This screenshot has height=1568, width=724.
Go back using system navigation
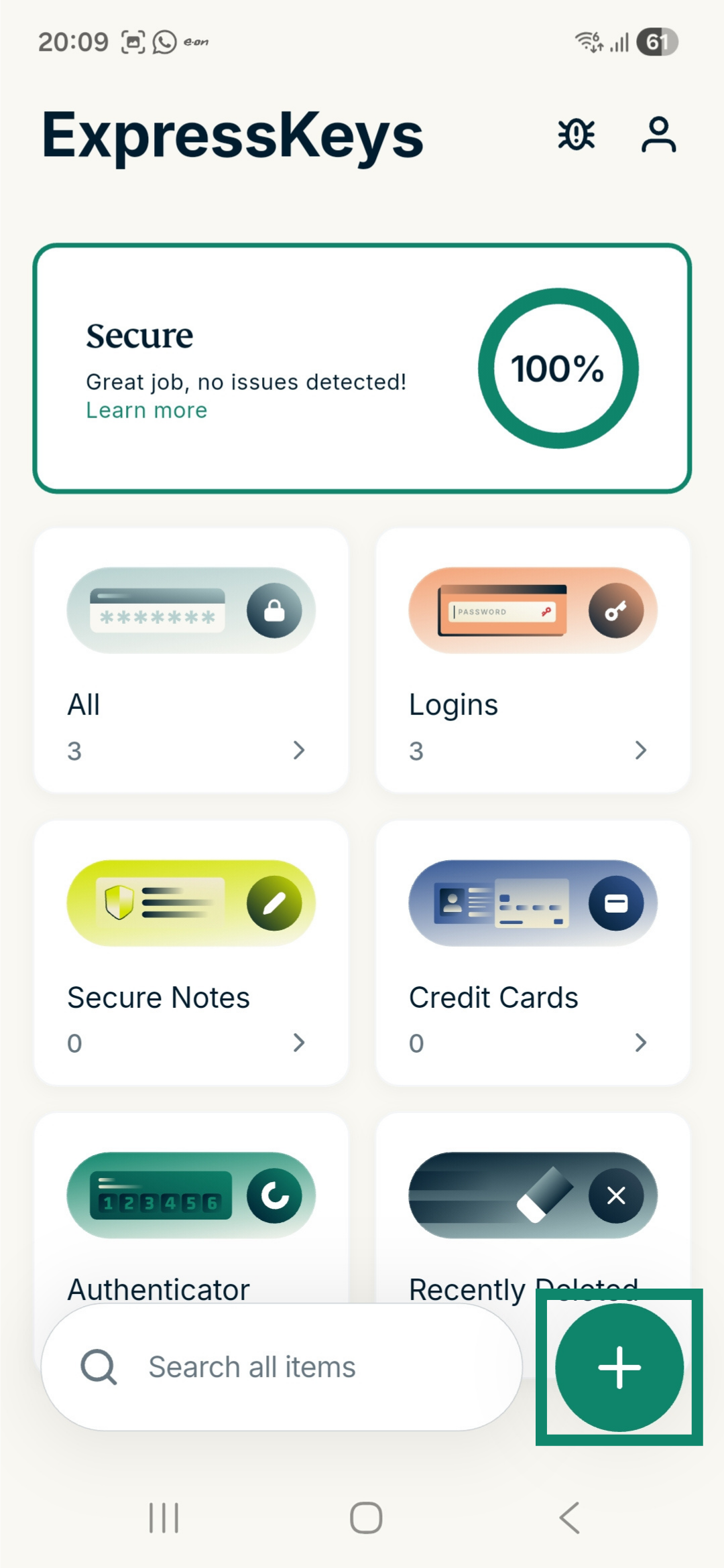pos(569,1518)
